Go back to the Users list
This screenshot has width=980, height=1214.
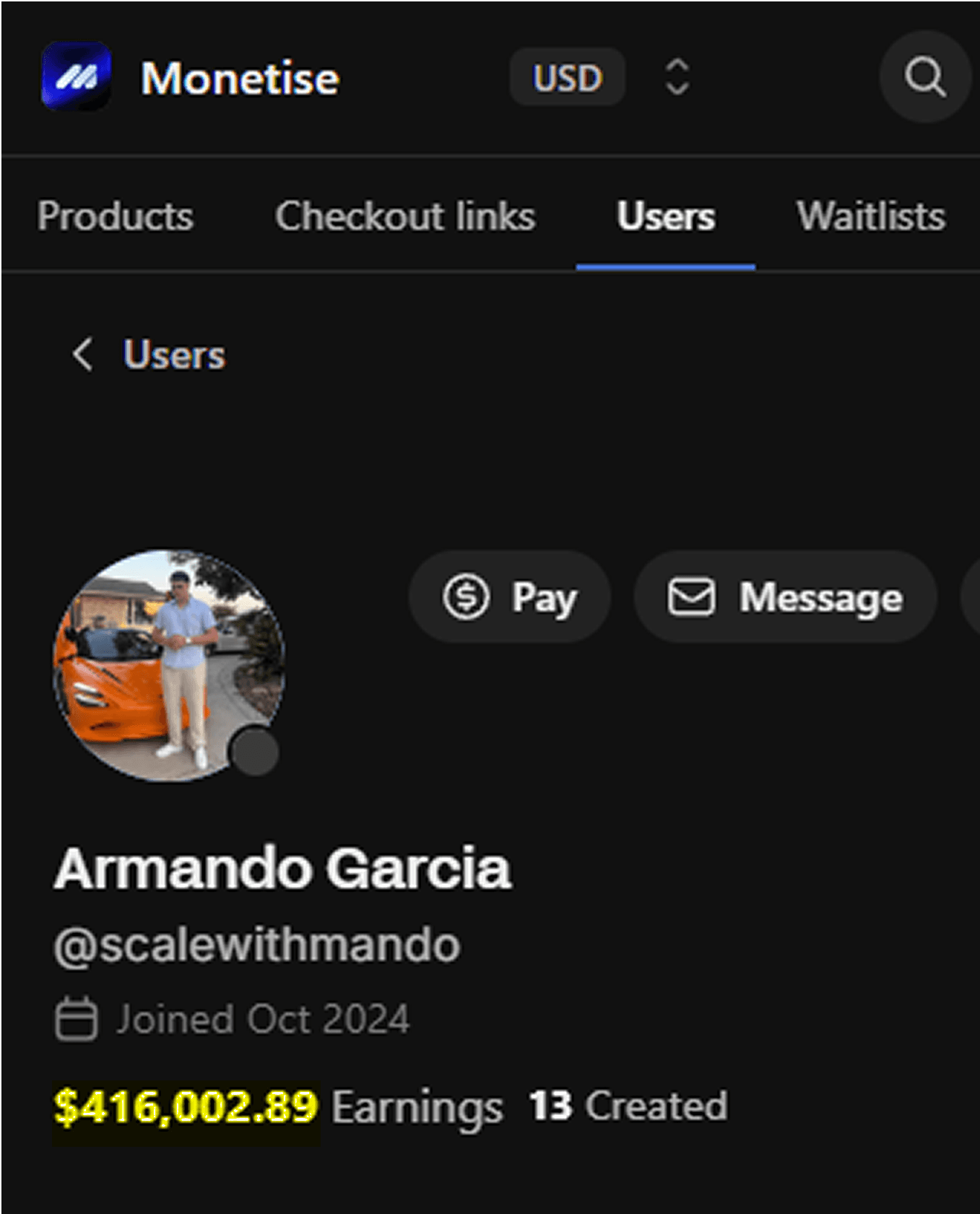[149, 355]
